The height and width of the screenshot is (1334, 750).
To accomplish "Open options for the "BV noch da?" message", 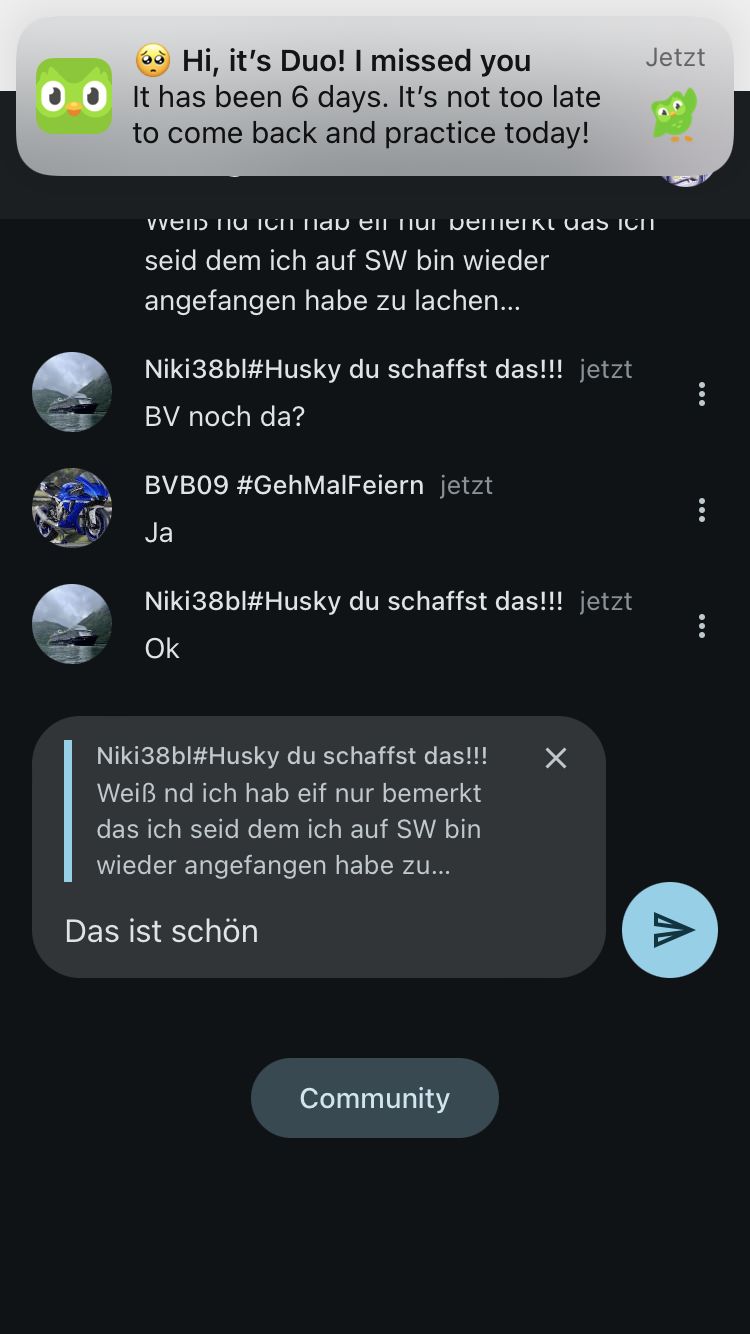I will tap(702, 394).
